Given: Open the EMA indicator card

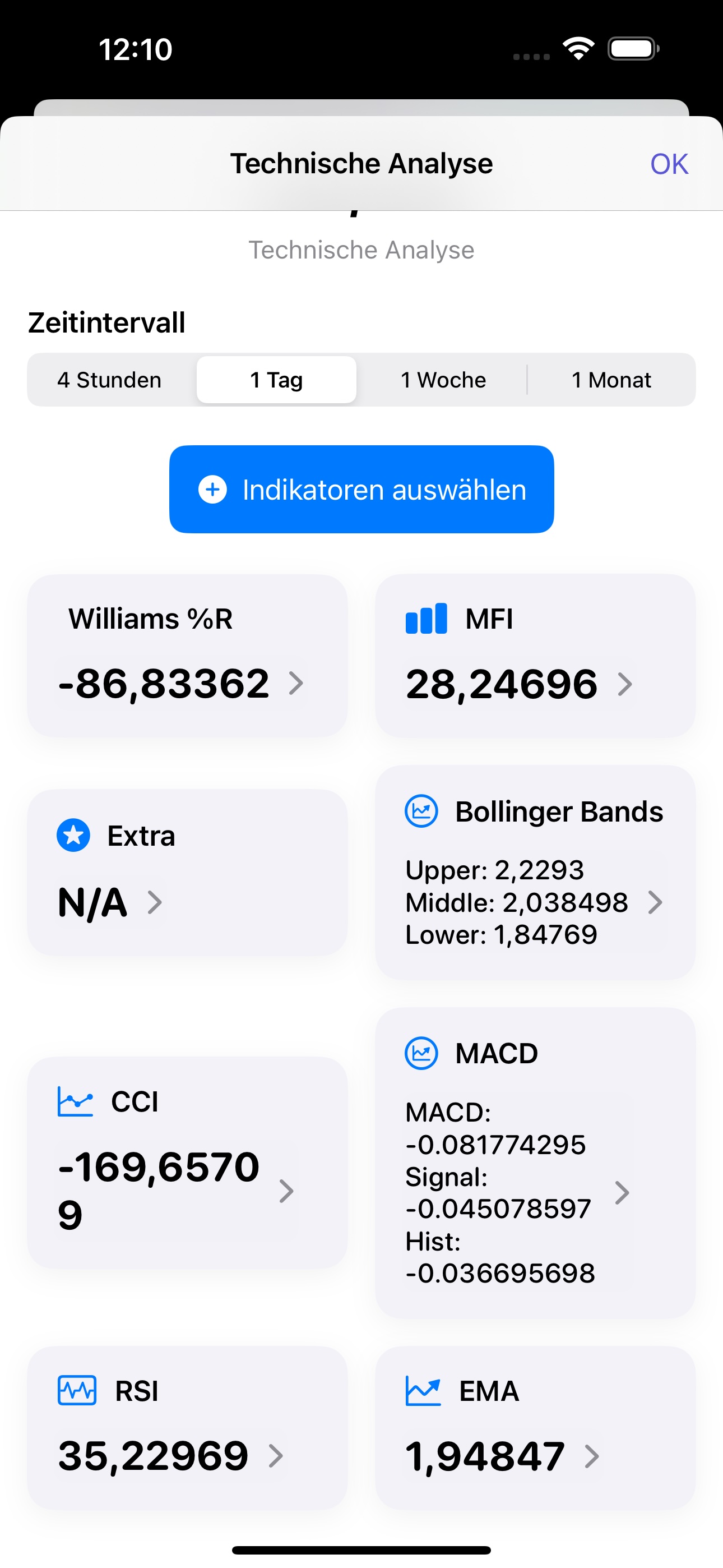Looking at the screenshot, I should click(535, 1427).
